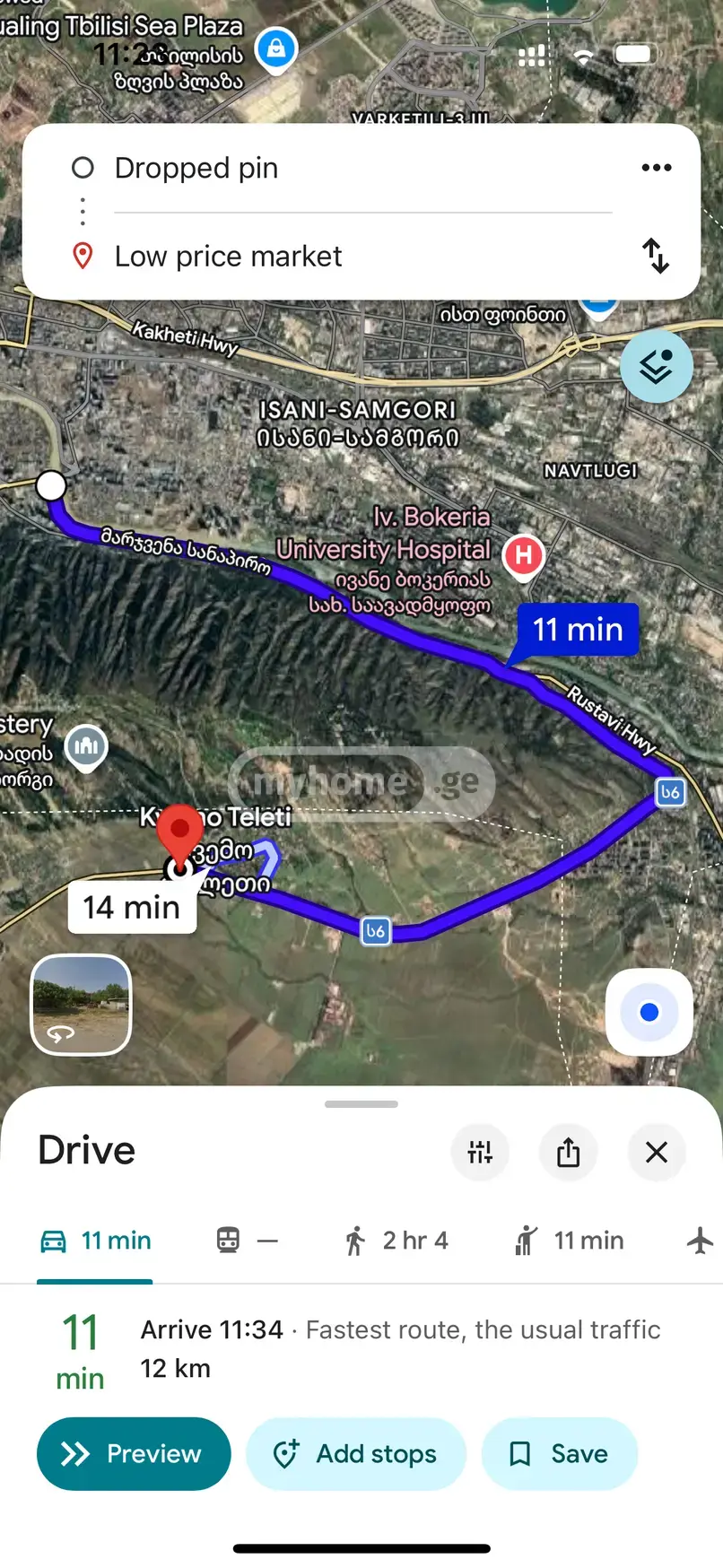
Task: Switch to public transit tab
Action: click(248, 1241)
